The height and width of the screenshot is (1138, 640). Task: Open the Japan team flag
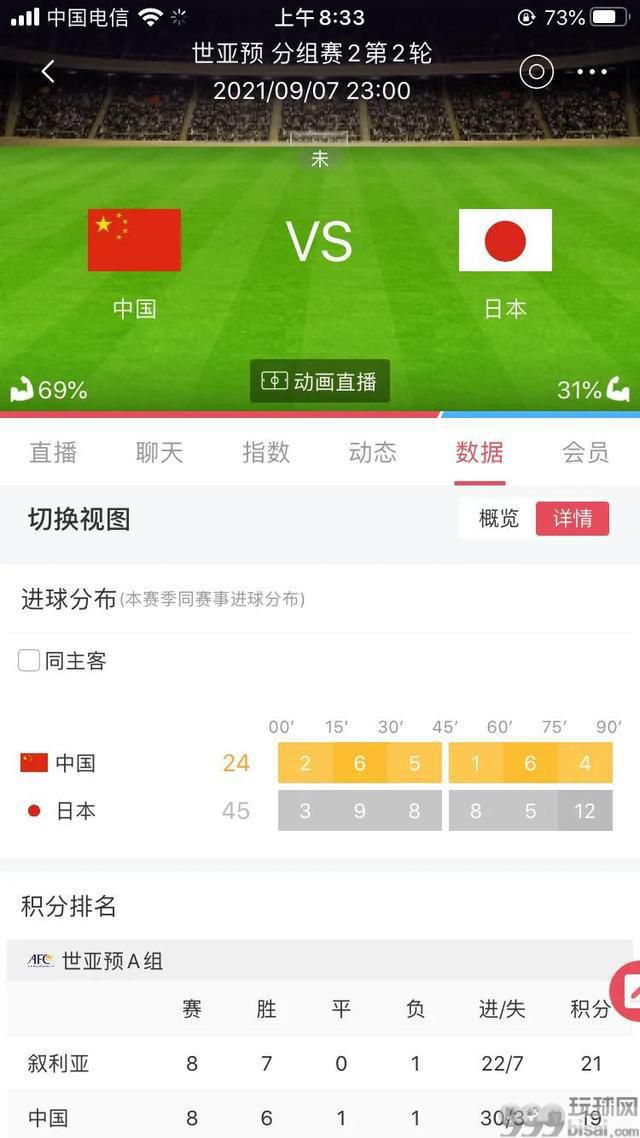[505, 240]
